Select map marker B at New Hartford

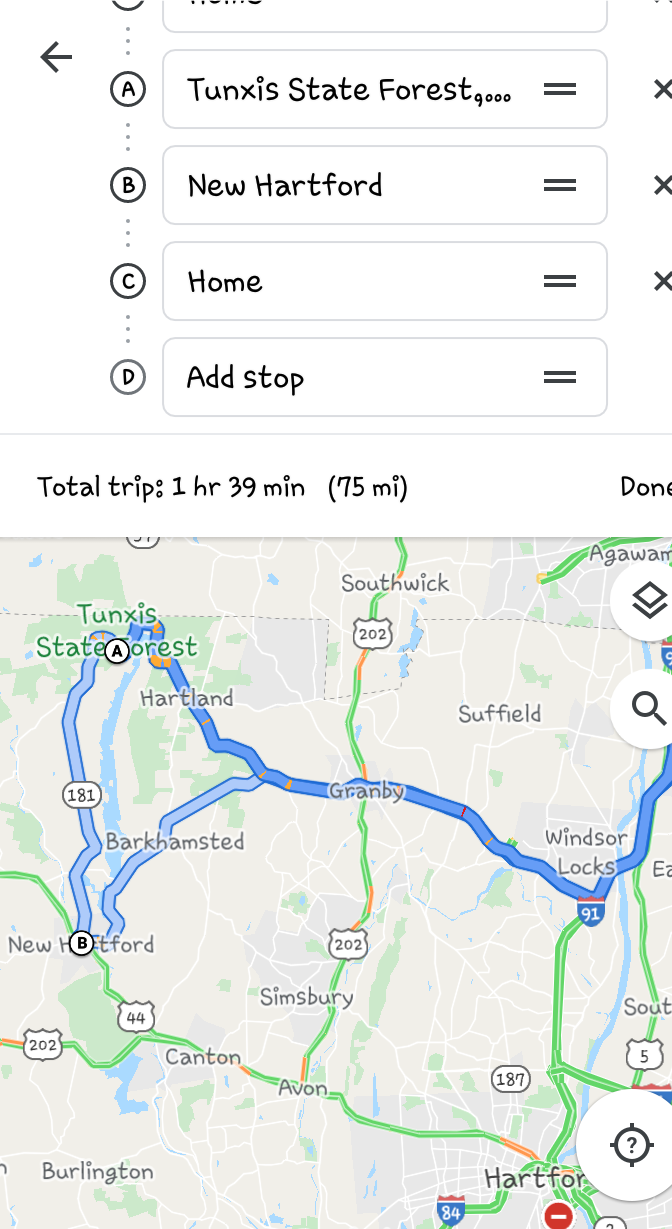point(82,942)
